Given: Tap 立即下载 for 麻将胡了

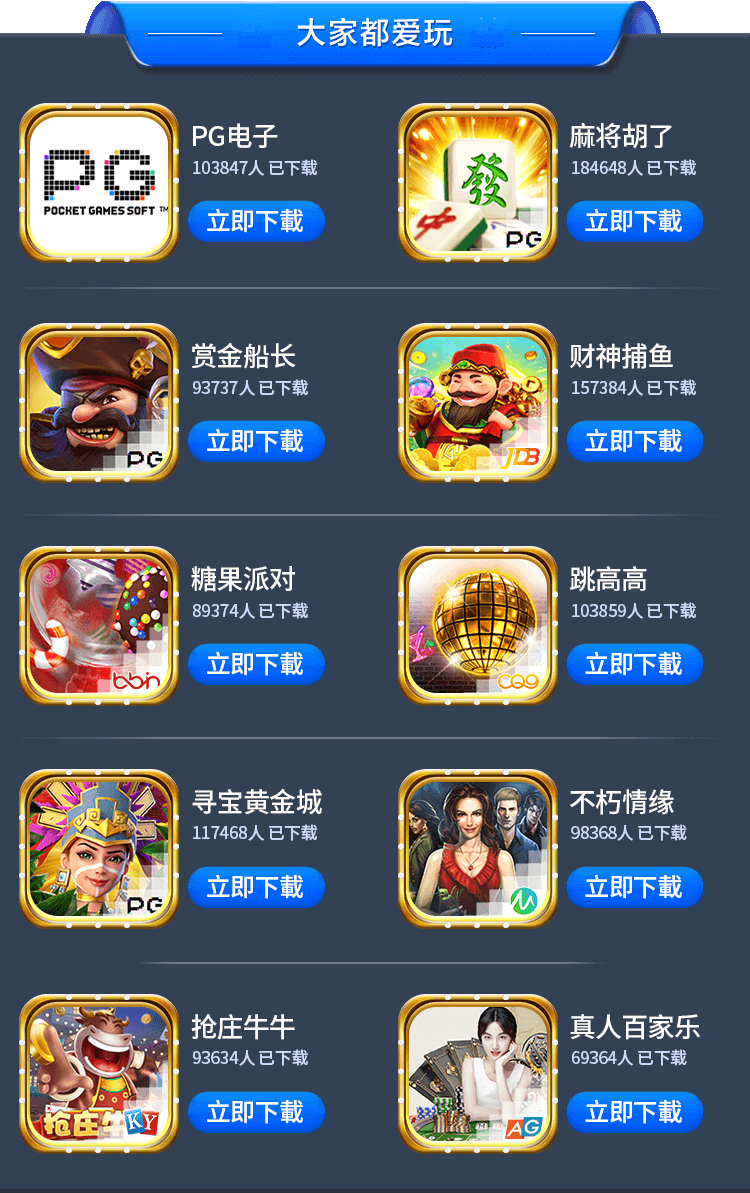Looking at the screenshot, I should [x=634, y=221].
